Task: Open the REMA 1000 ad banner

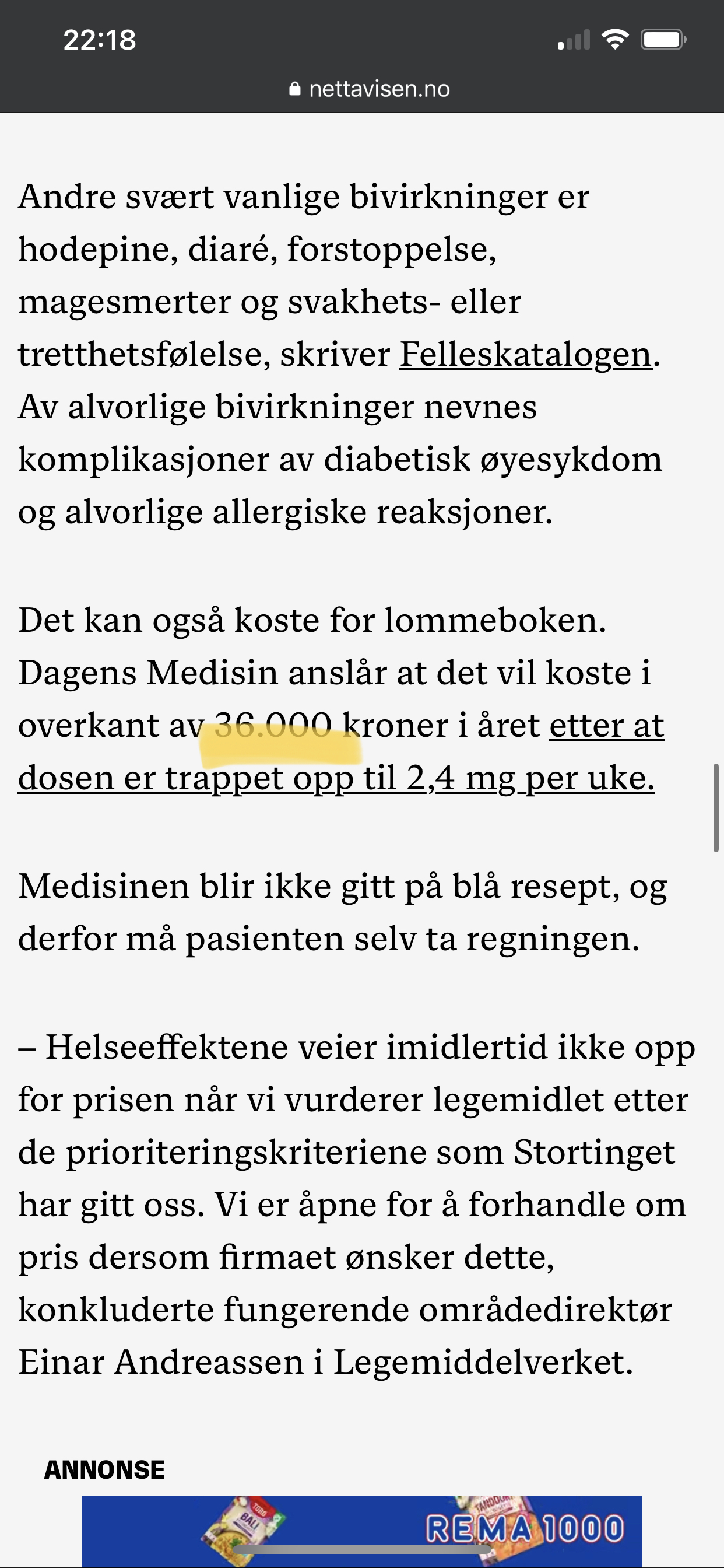Action: [x=361, y=1530]
